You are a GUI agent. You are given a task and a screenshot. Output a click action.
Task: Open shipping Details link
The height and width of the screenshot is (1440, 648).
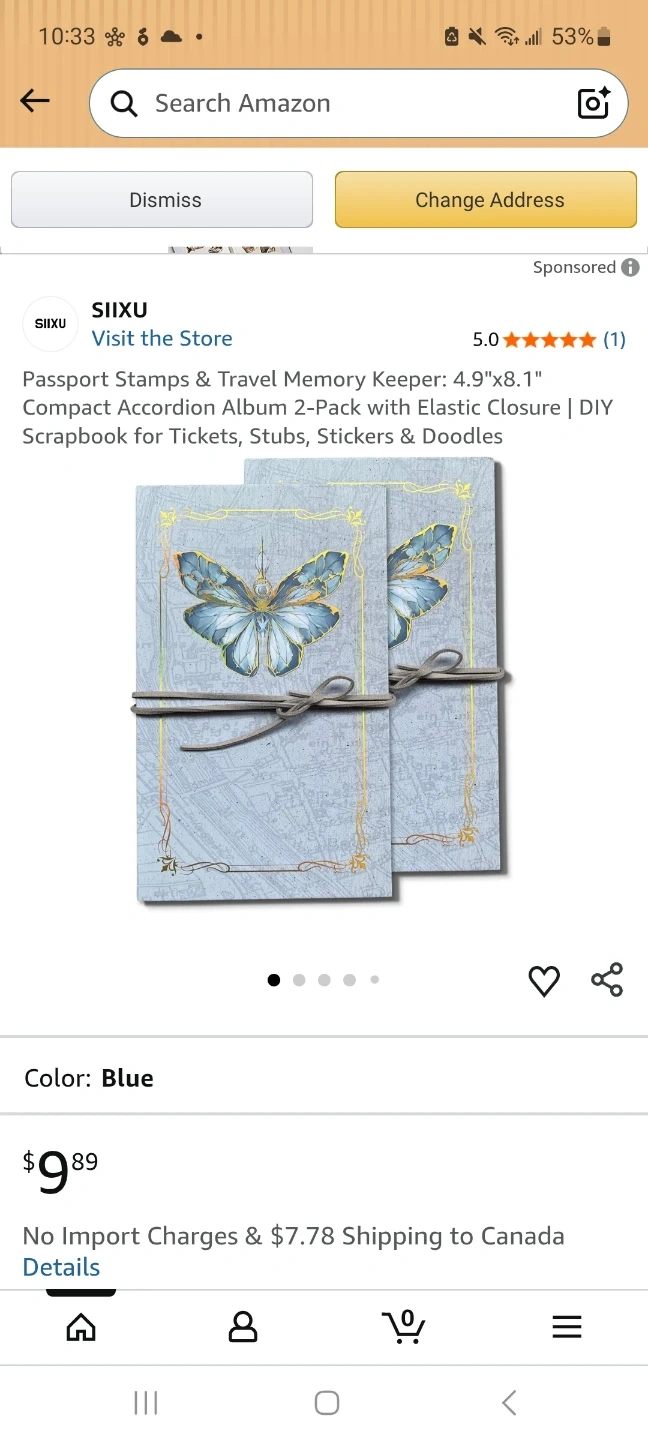point(61,1267)
